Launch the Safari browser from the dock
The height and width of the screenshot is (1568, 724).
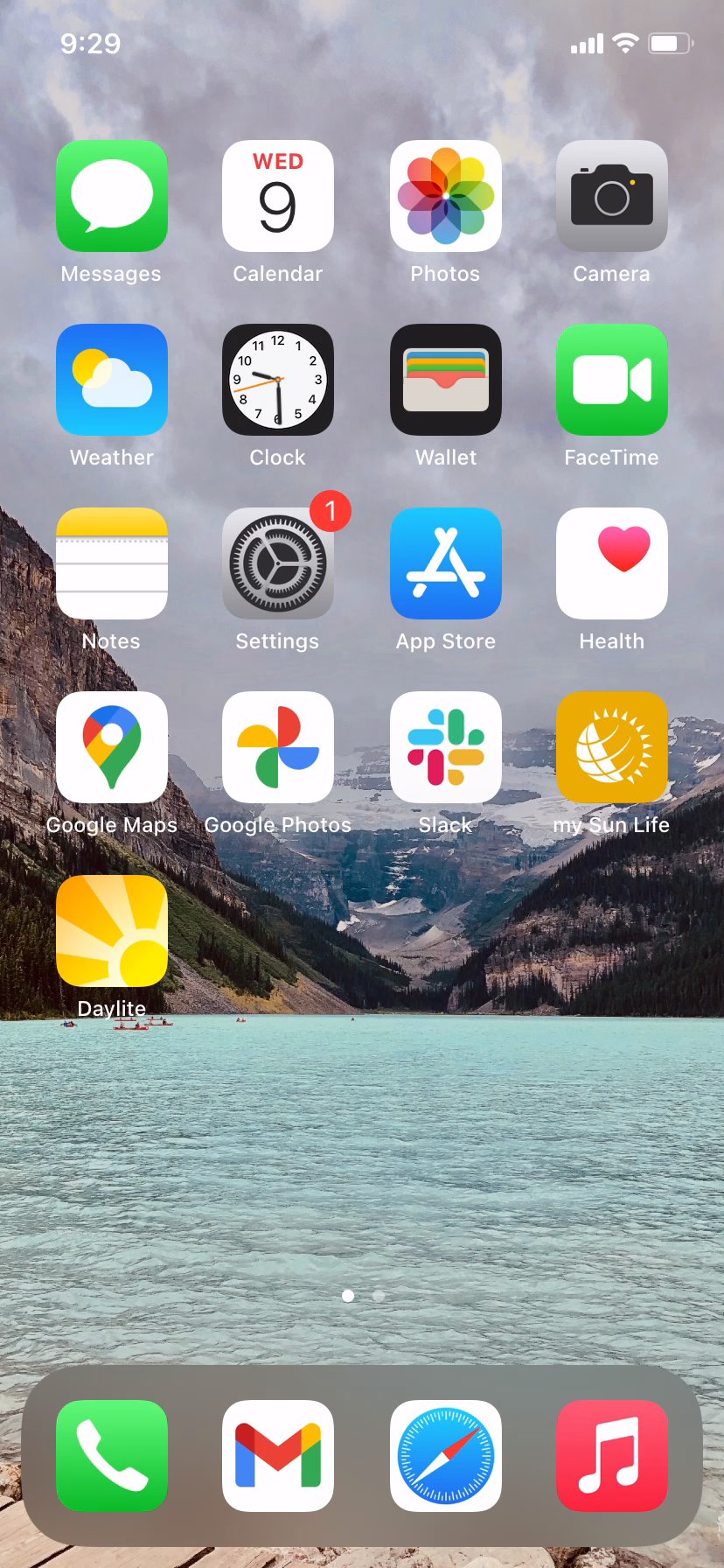[445, 1456]
